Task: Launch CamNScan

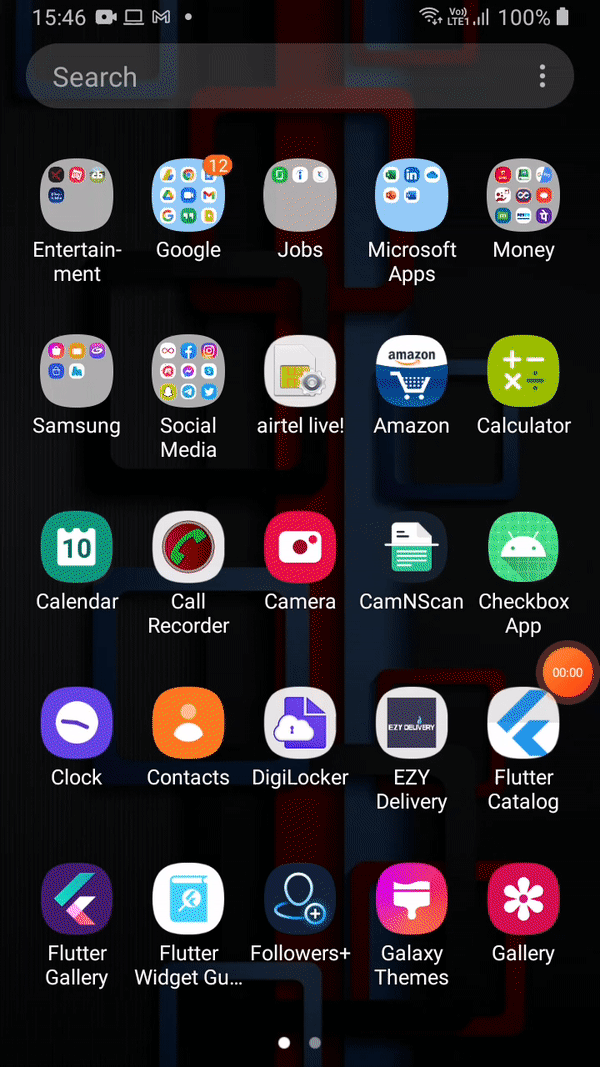Action: (412, 547)
